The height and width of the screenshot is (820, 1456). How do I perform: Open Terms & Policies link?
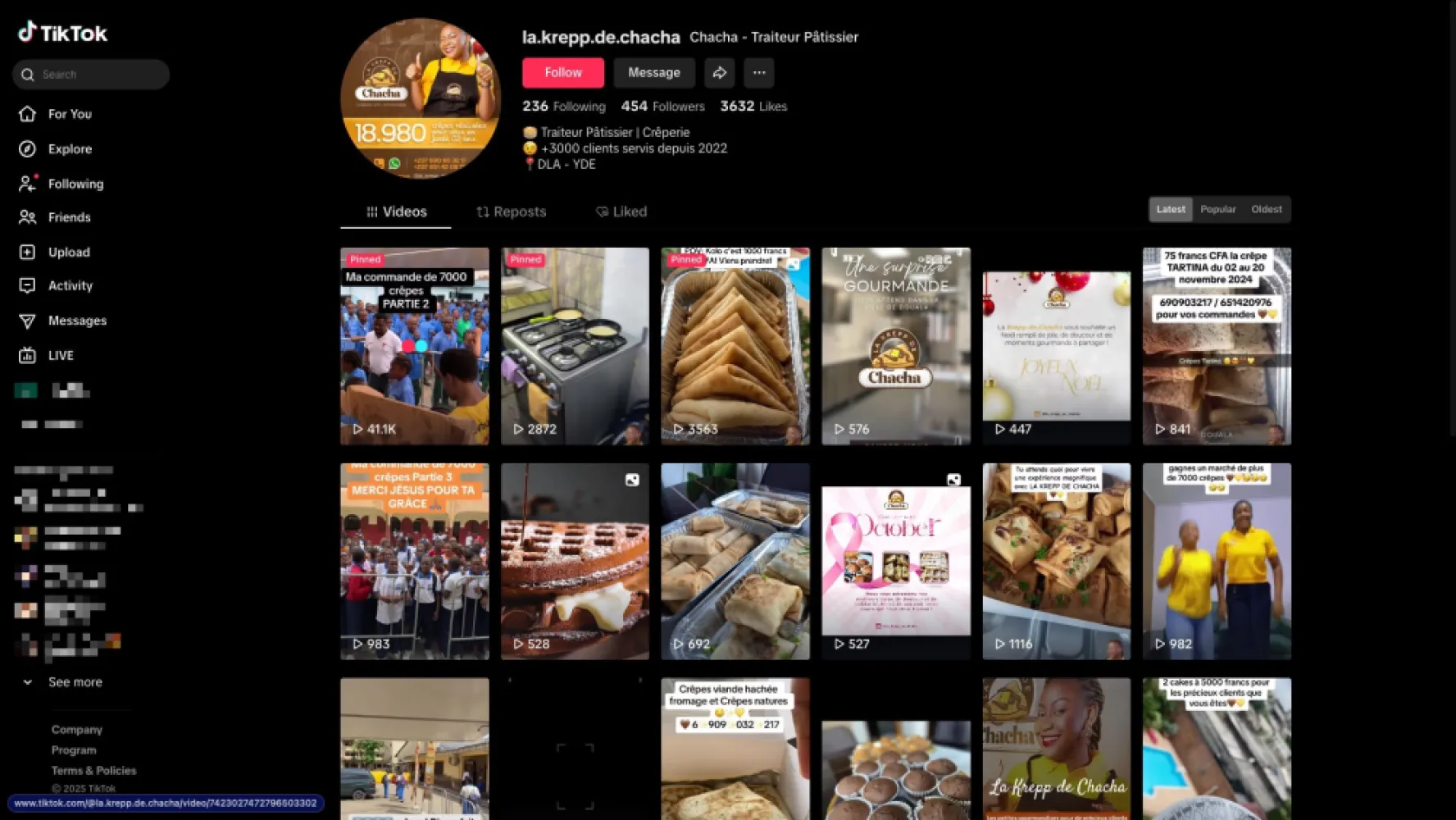coord(93,771)
